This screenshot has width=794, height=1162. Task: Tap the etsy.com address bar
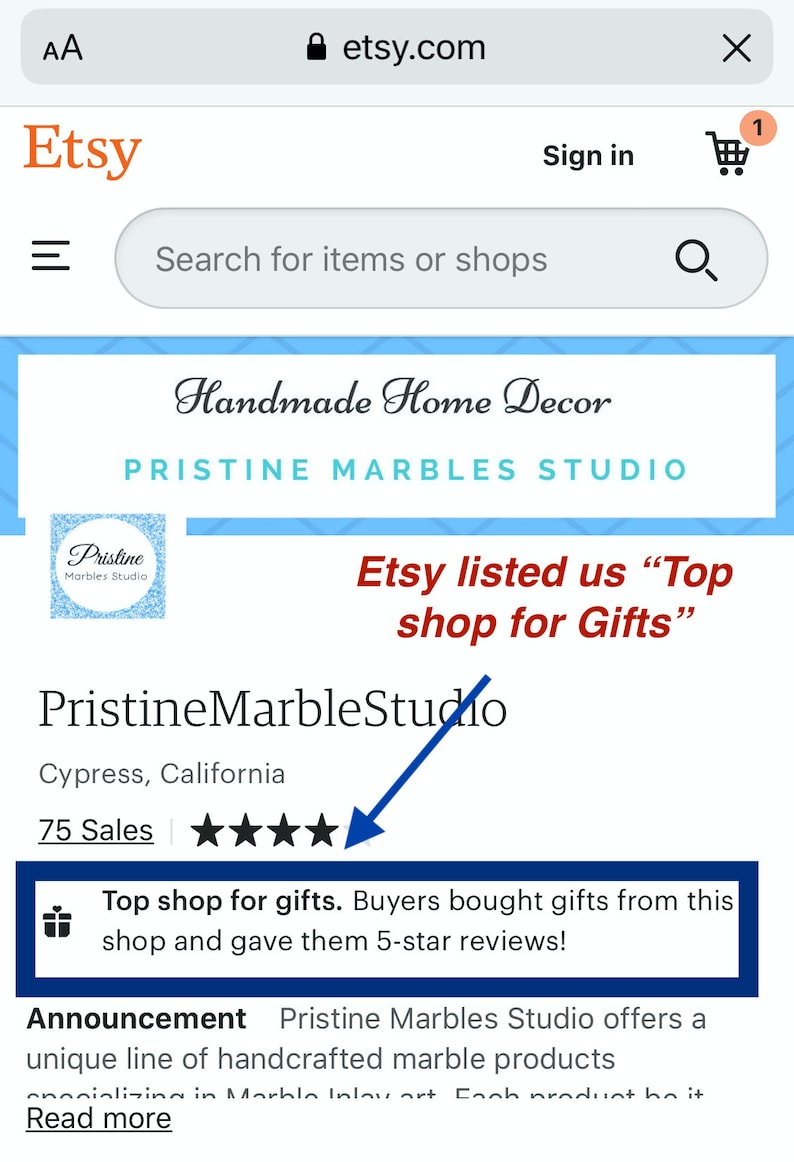(397, 48)
